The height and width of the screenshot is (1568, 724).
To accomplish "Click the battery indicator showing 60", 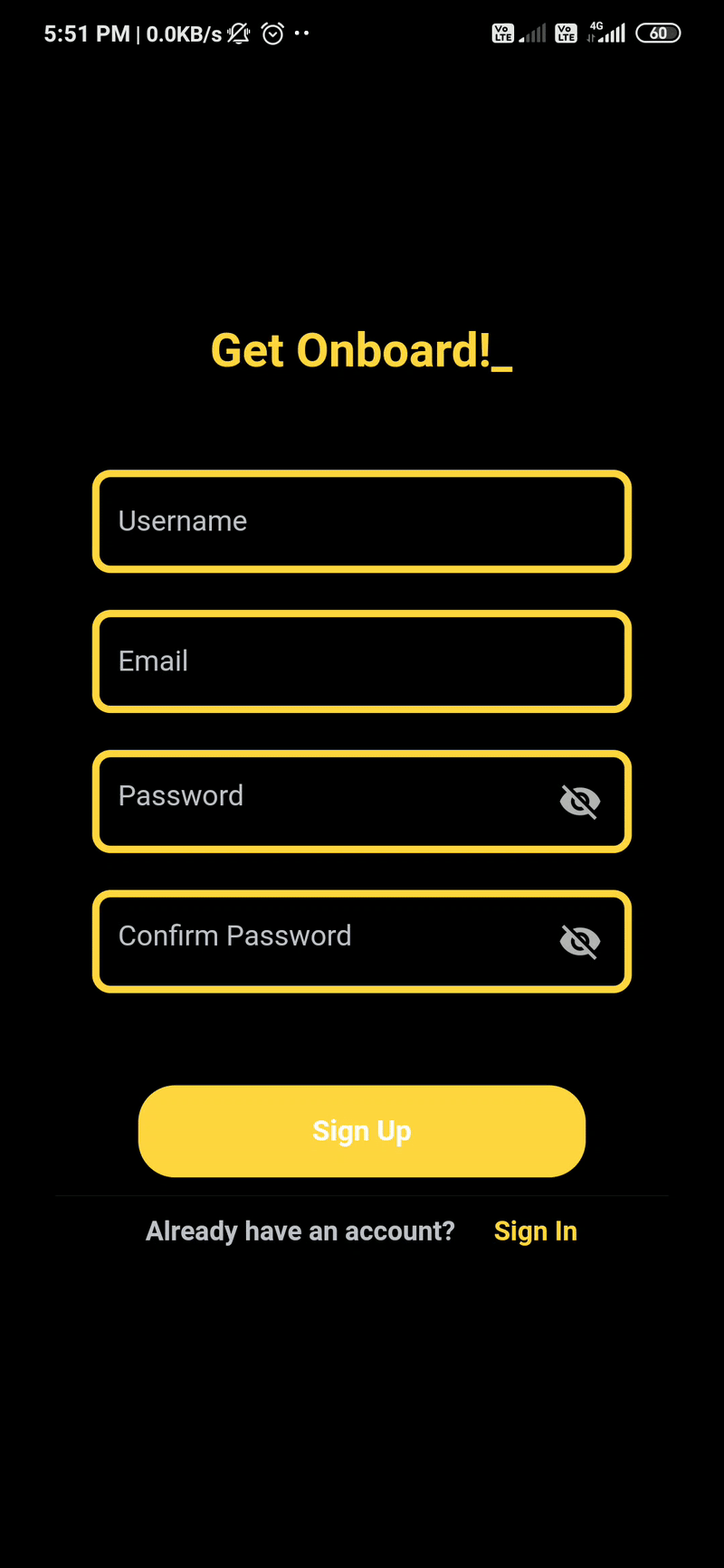I will pos(658,33).
